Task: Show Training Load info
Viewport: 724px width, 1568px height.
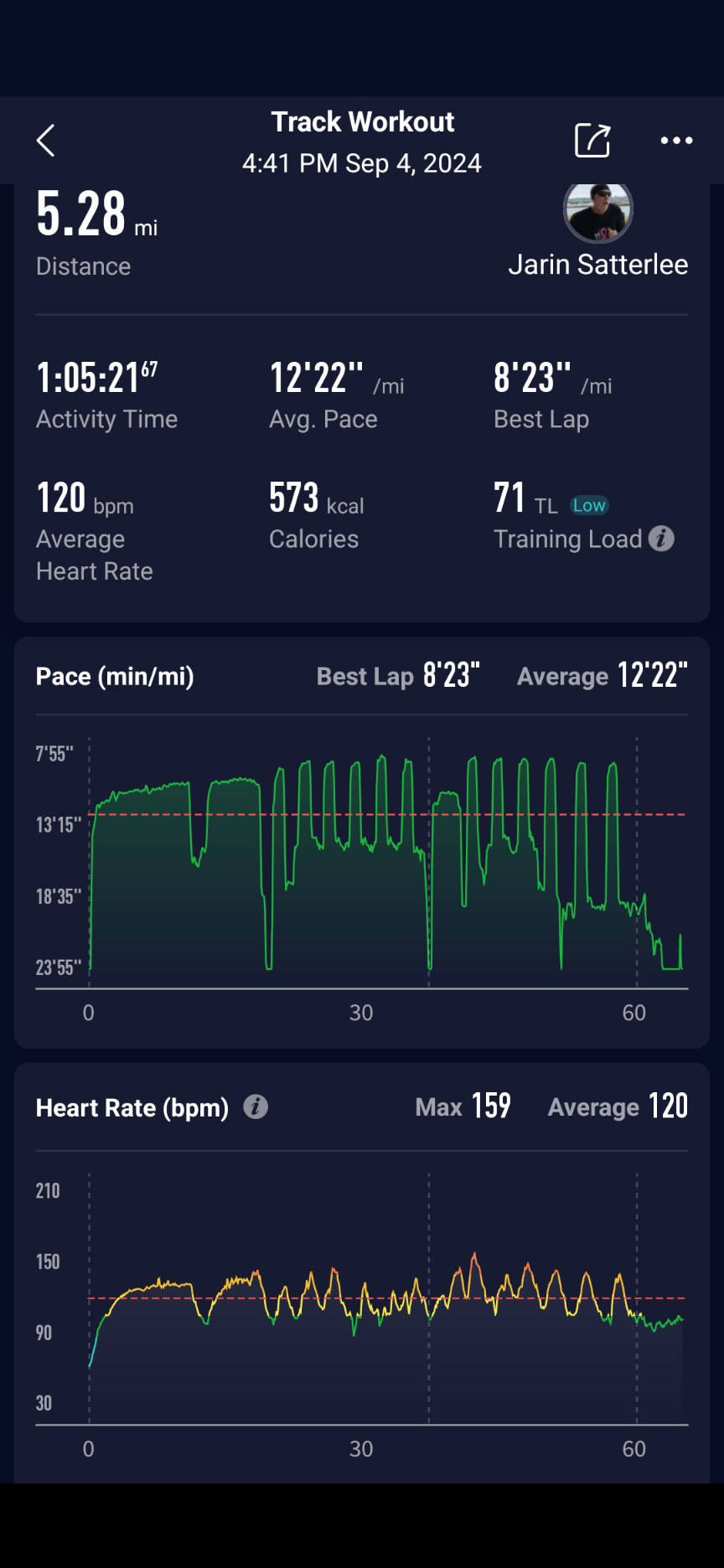Action: pos(661,539)
